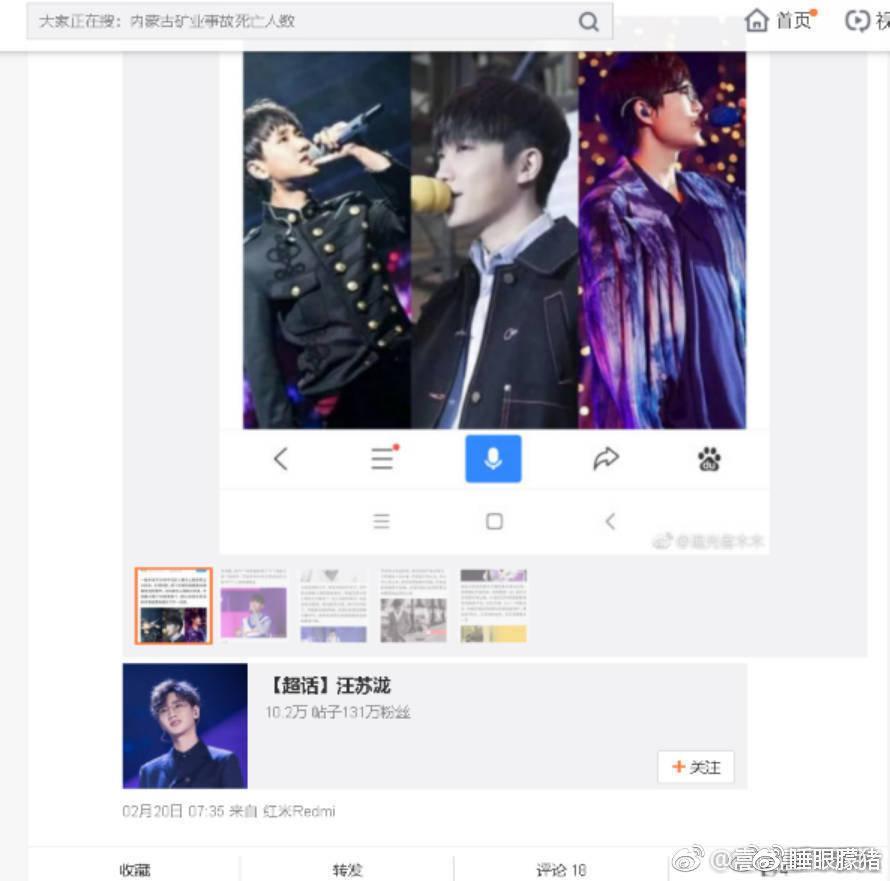Repost using 转发

click(x=347, y=870)
